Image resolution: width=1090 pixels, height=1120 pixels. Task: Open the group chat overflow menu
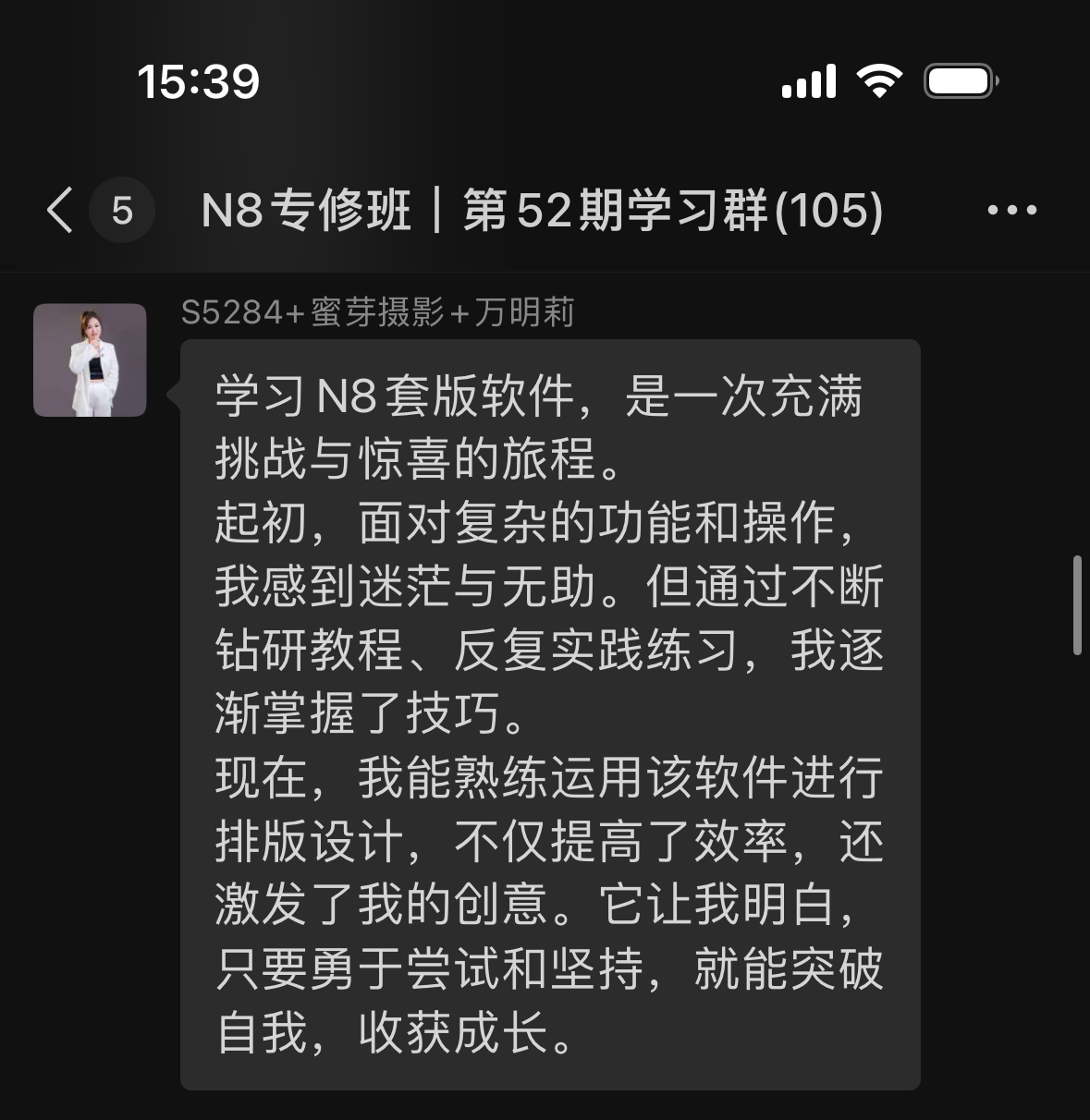[1012, 210]
